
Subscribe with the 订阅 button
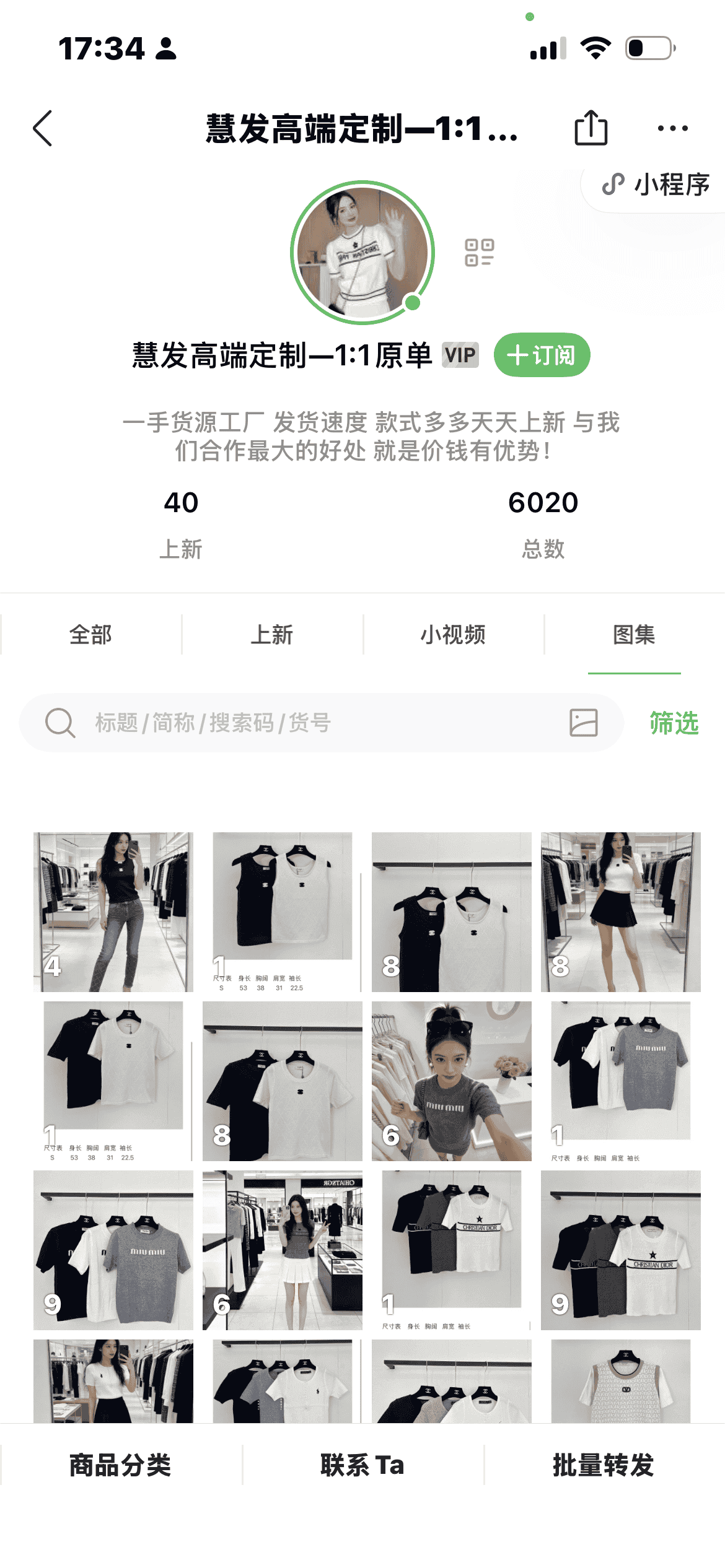click(x=542, y=355)
